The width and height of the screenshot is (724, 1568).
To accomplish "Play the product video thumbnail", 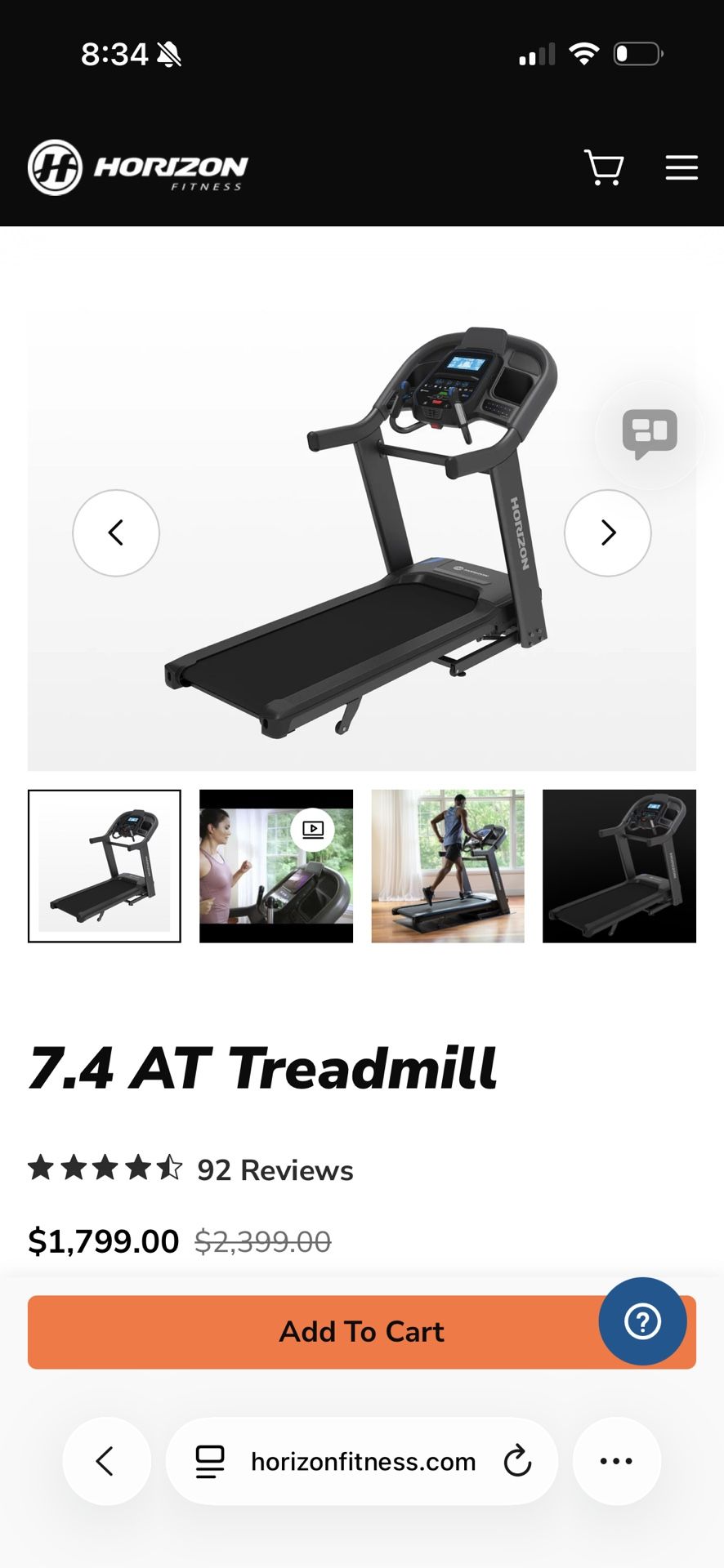I will coord(276,866).
